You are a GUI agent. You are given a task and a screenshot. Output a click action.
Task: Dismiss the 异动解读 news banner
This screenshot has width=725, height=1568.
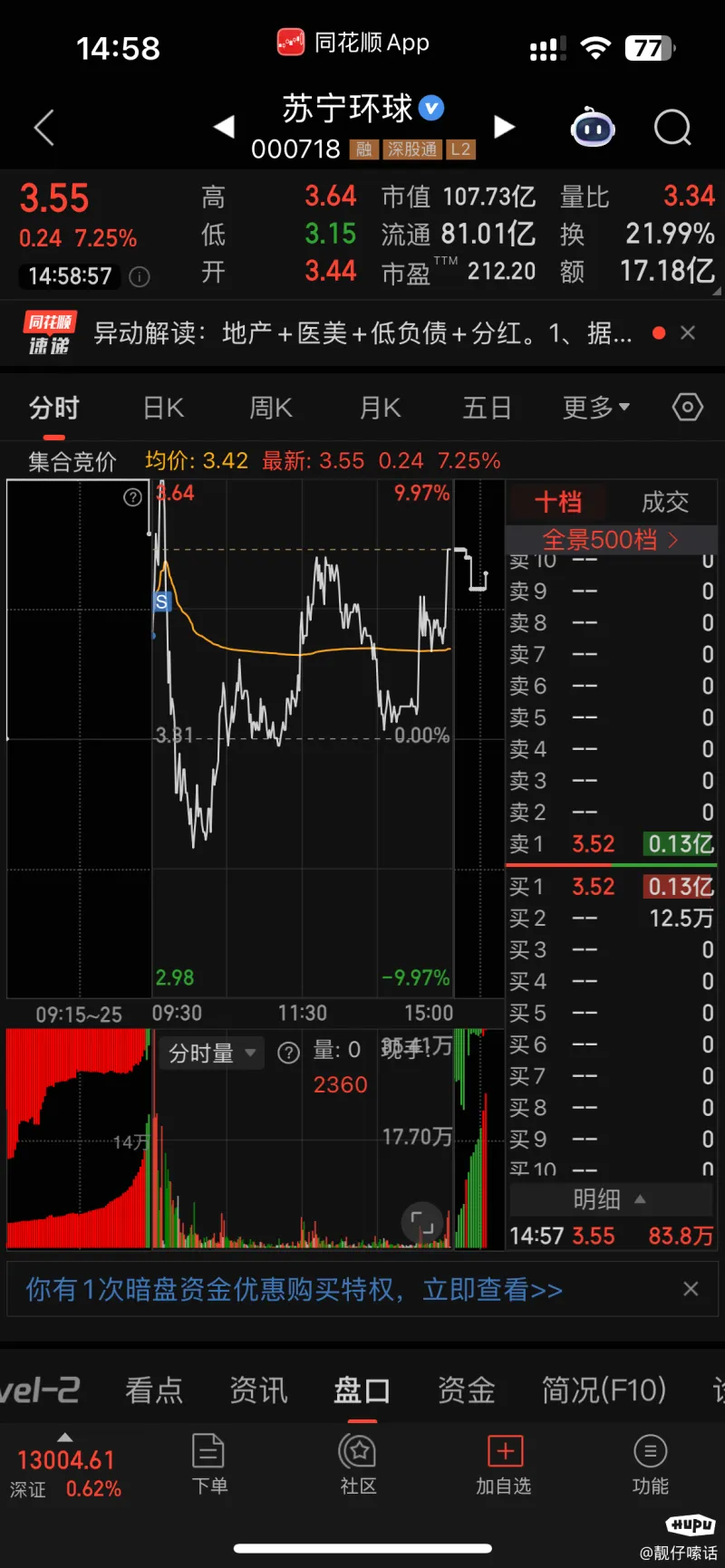coord(688,332)
